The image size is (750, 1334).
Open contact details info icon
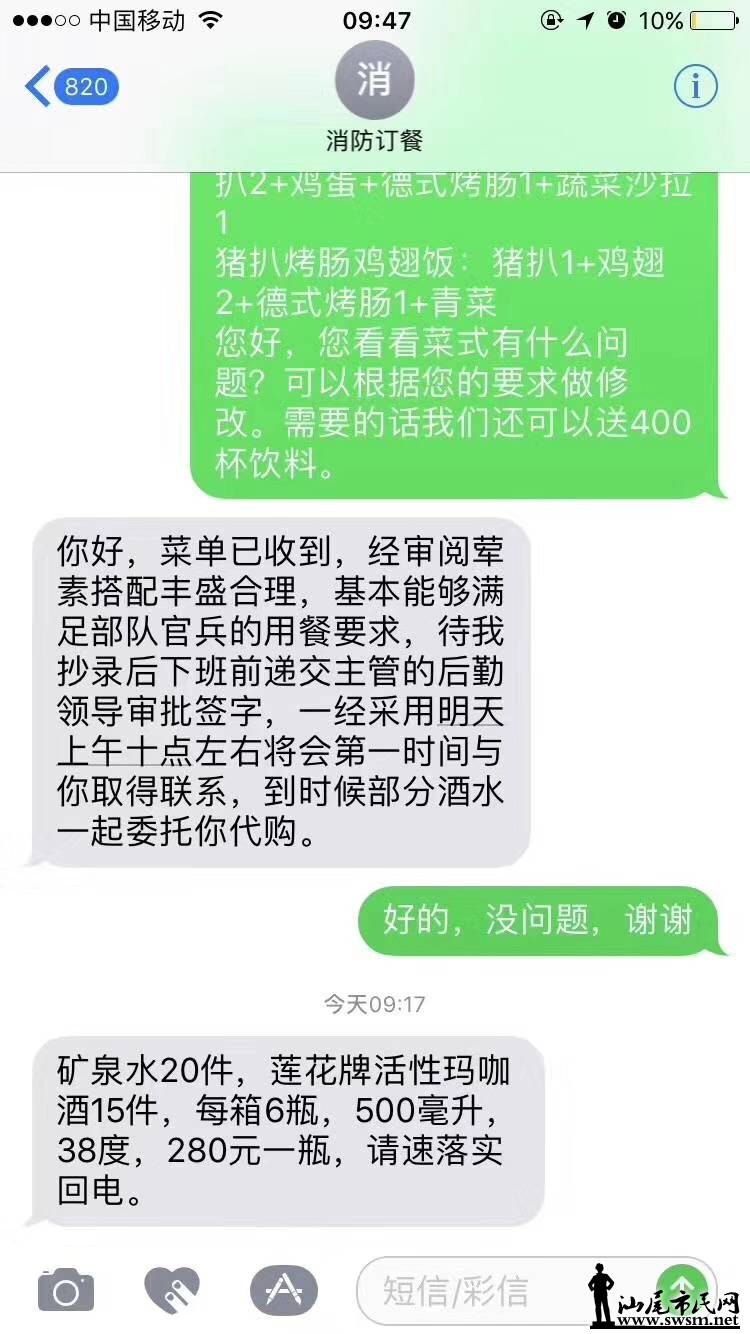pyautogui.click(x=695, y=87)
